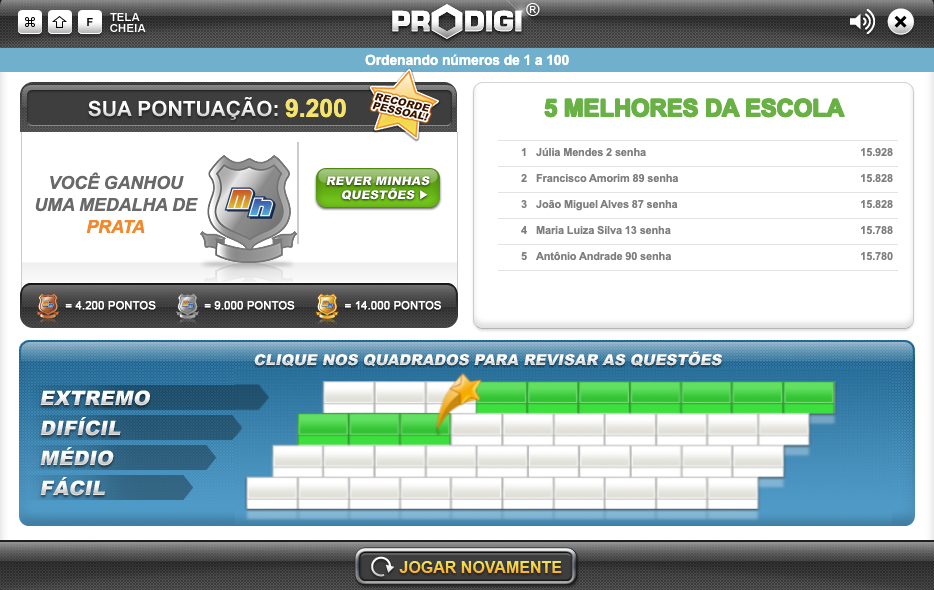Tap the command key button
This screenshot has height=590, width=934.
[30, 22]
